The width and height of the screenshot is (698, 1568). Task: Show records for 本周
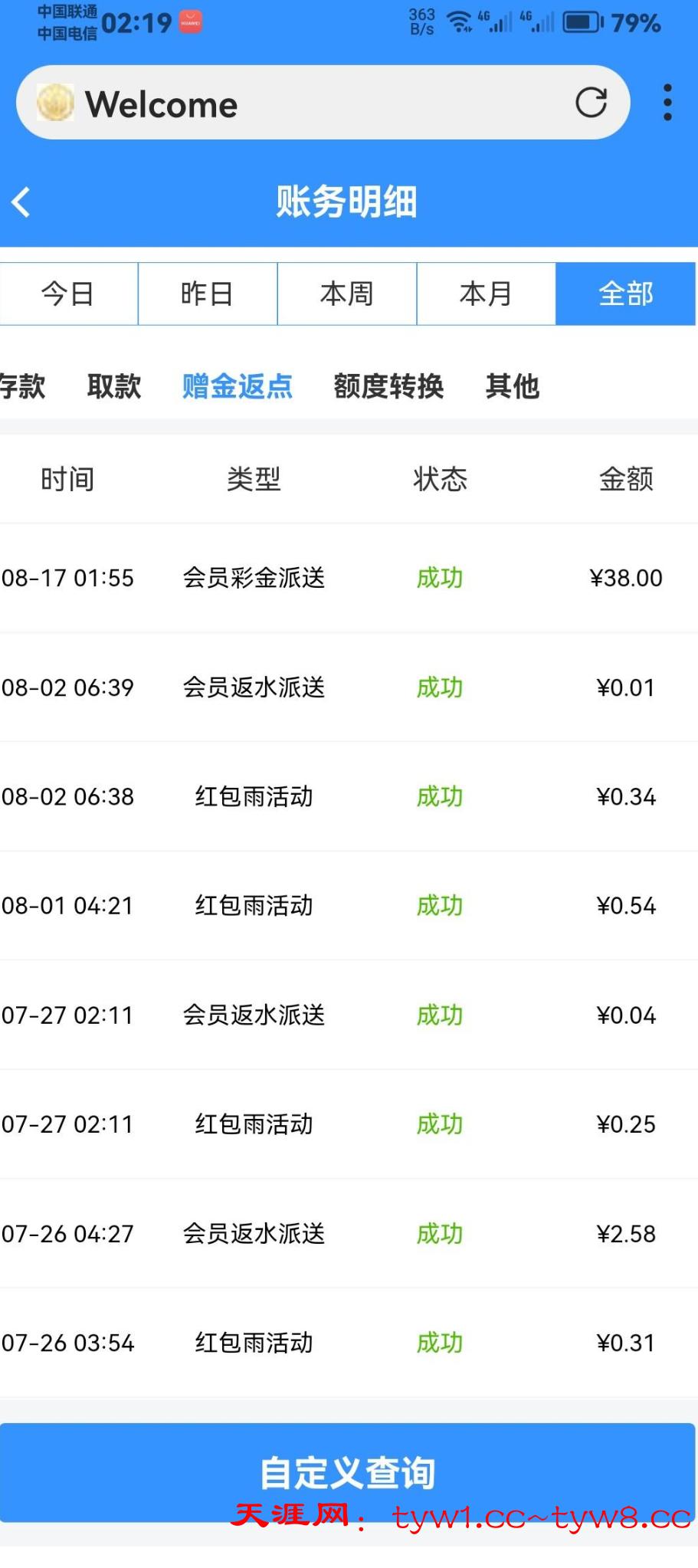click(x=347, y=294)
